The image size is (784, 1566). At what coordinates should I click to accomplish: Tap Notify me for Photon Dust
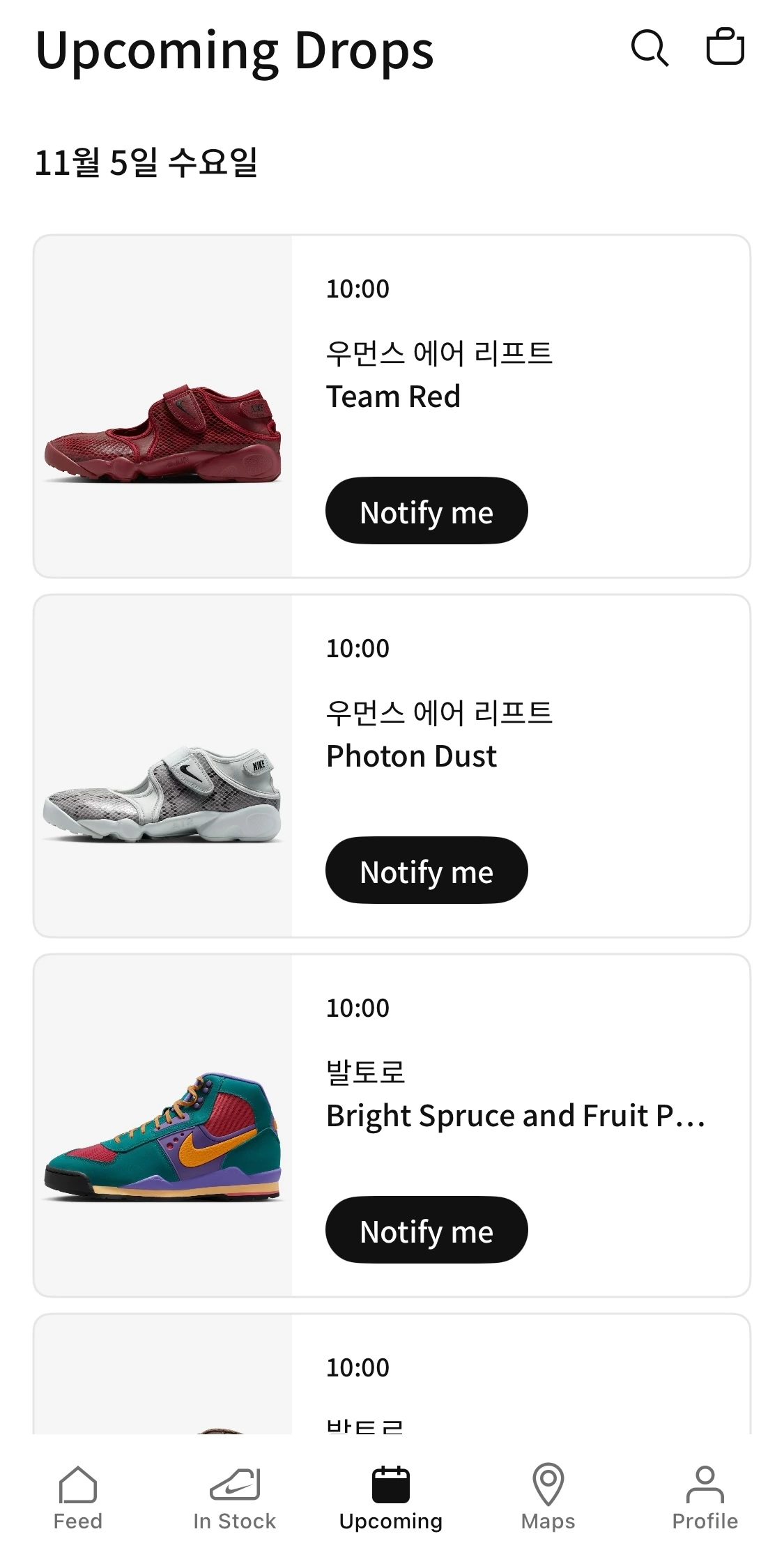(426, 870)
